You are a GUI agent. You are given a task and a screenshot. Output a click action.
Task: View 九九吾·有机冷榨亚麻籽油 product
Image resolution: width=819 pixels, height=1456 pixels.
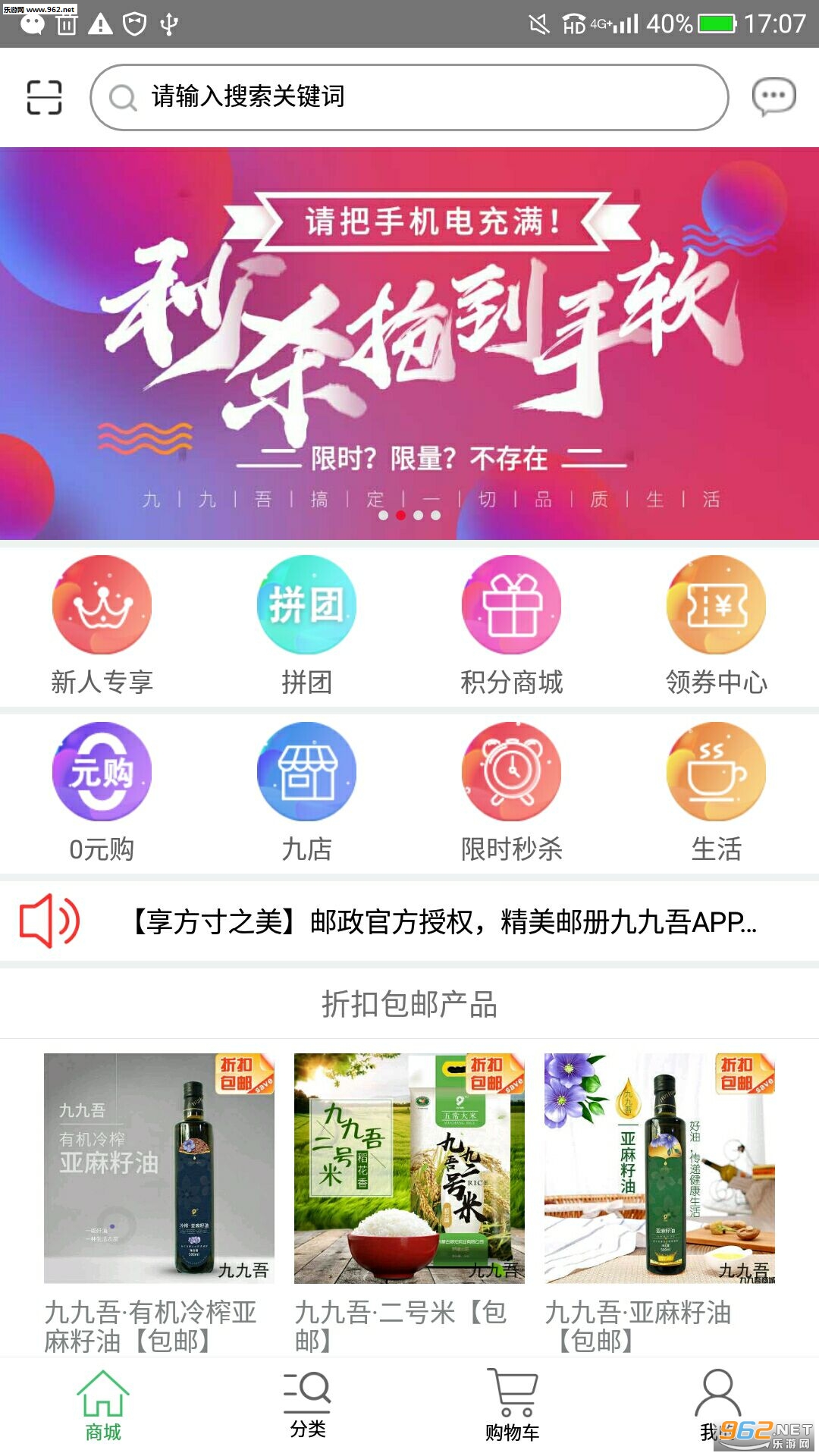point(158,1203)
